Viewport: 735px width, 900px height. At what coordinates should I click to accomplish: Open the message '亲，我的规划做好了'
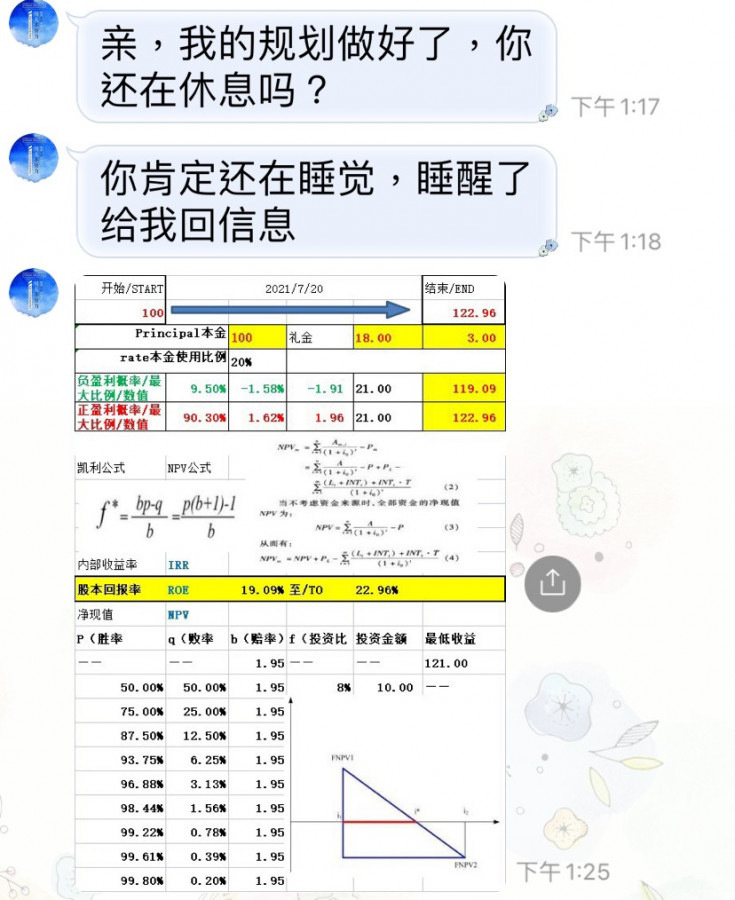pyautogui.click(x=316, y=67)
